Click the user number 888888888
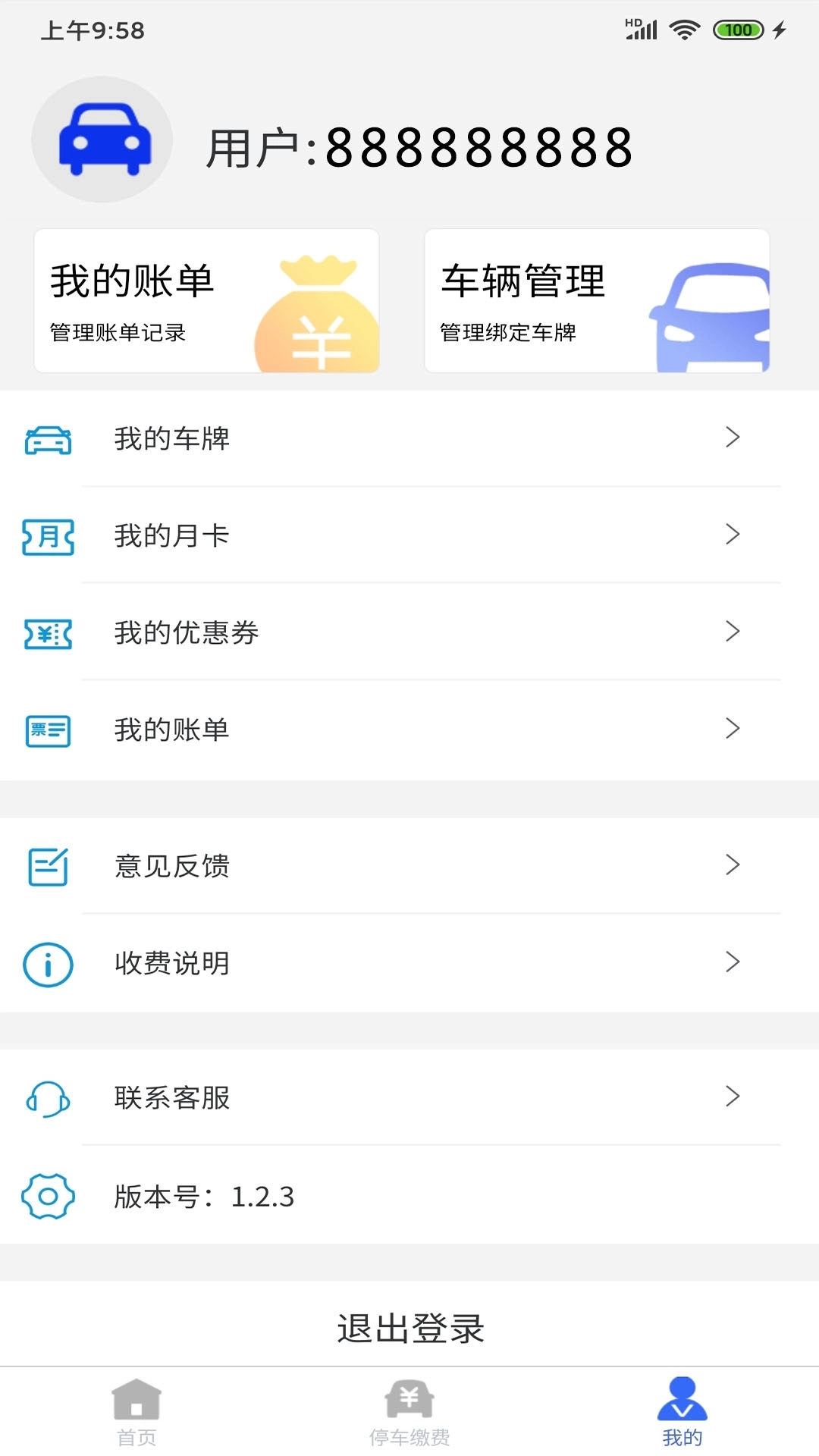This screenshot has width=819, height=1456. point(478,149)
